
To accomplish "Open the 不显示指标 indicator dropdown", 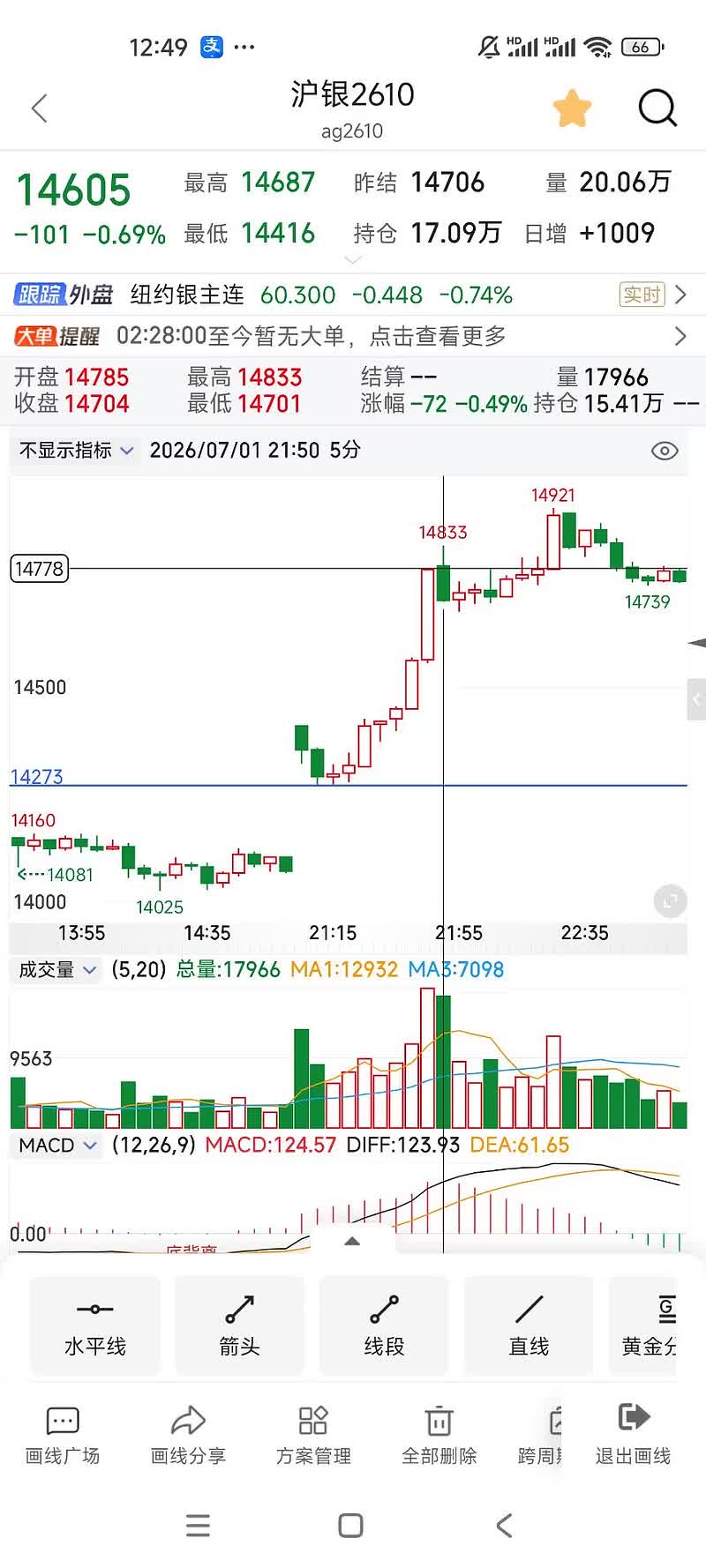I will (x=76, y=451).
